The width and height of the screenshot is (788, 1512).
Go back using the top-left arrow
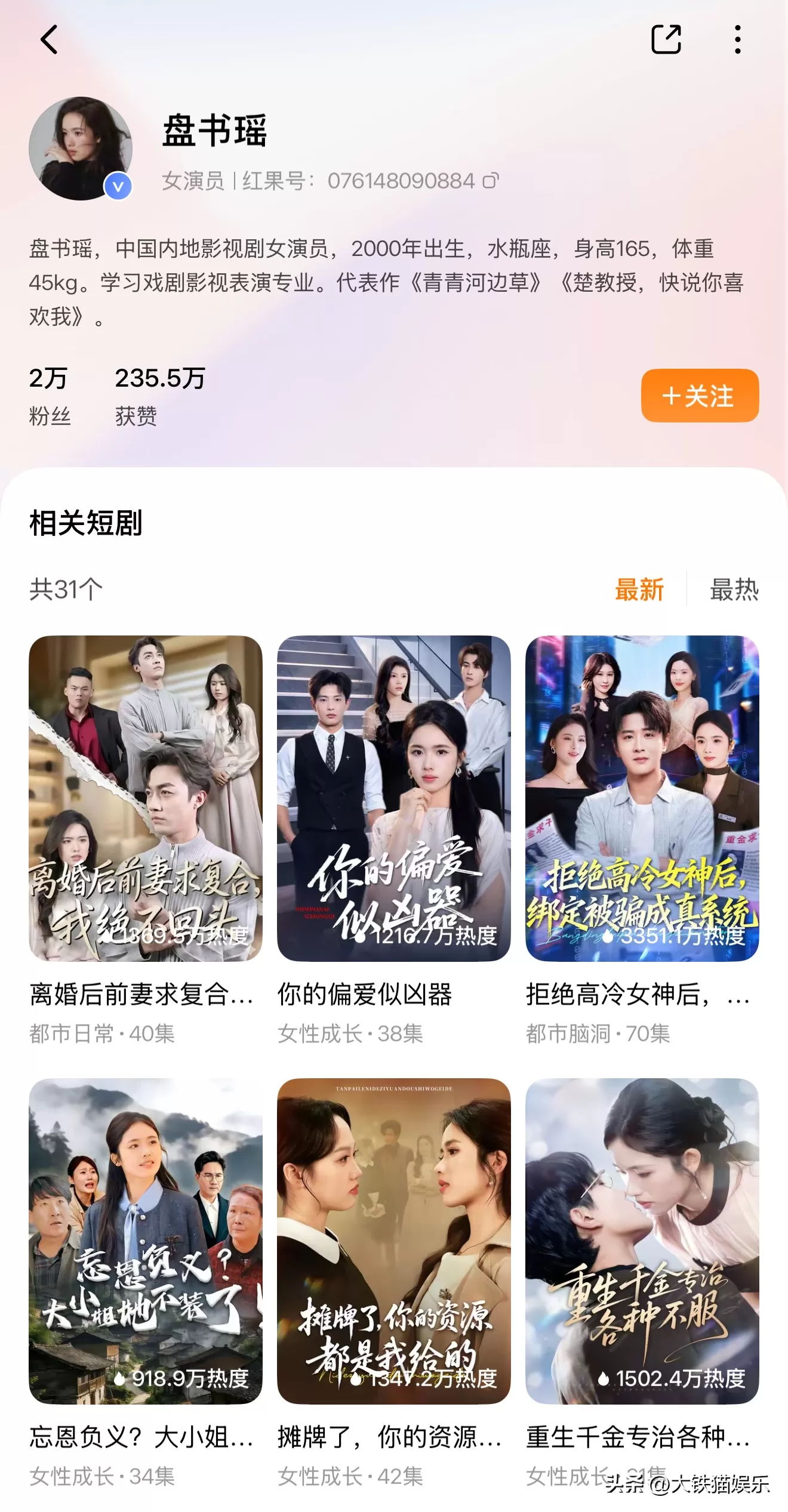(x=49, y=40)
